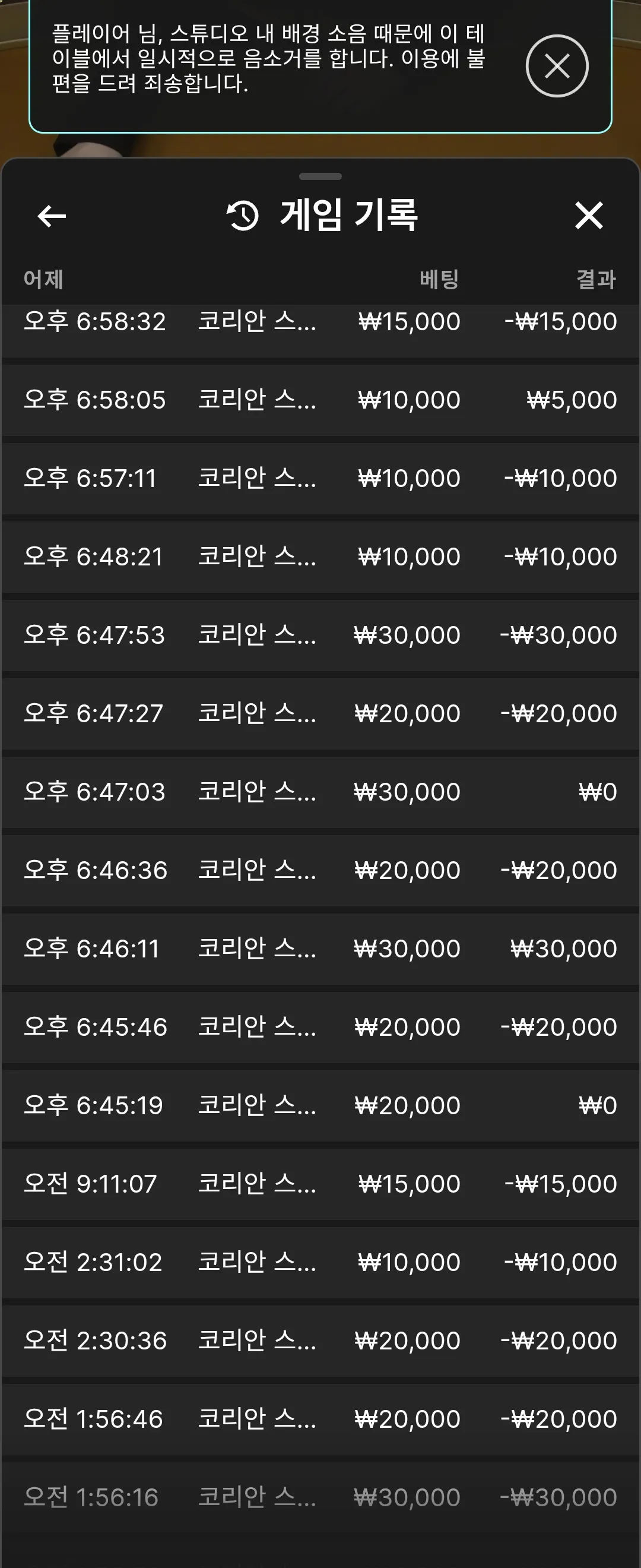Open the 오후 6:58:32 game record
641x1568 pixels.
(x=320, y=330)
